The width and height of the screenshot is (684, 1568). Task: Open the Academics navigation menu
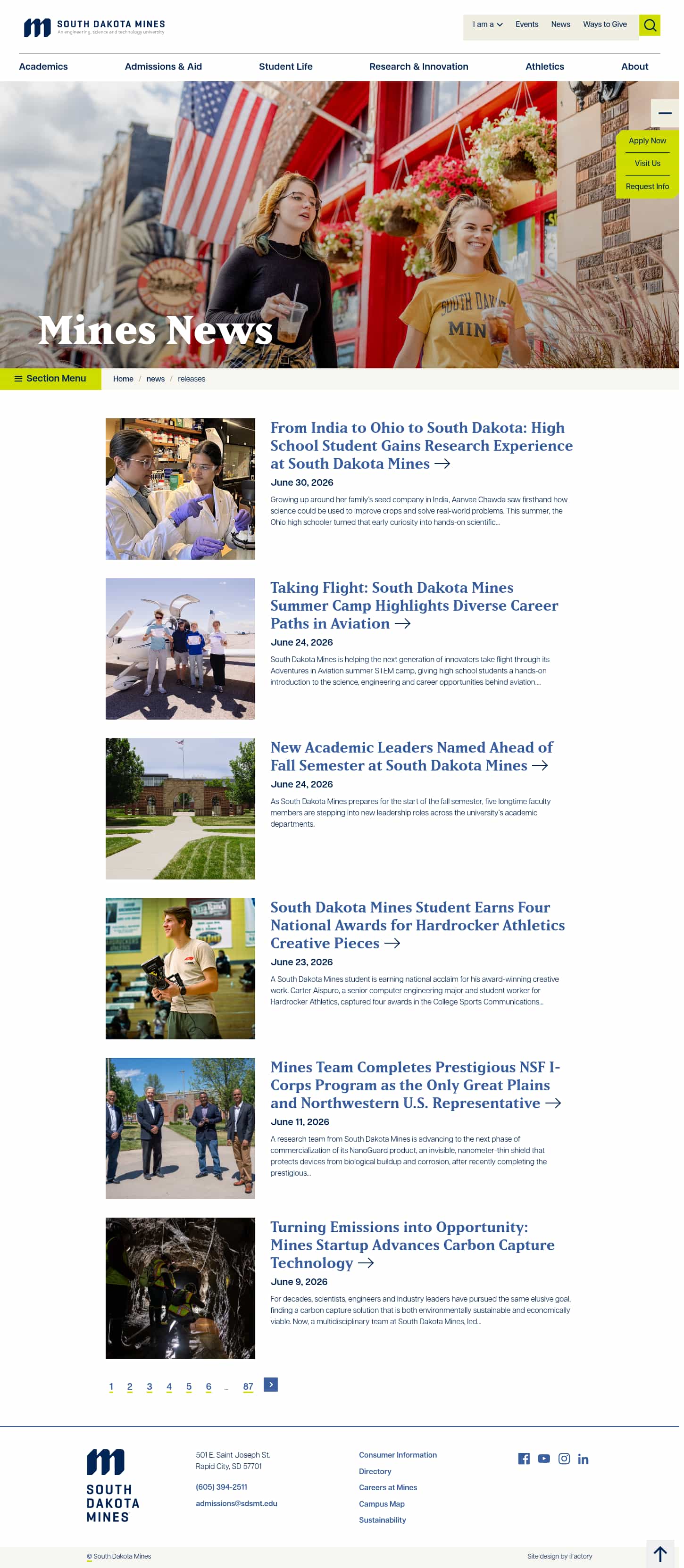[43, 66]
